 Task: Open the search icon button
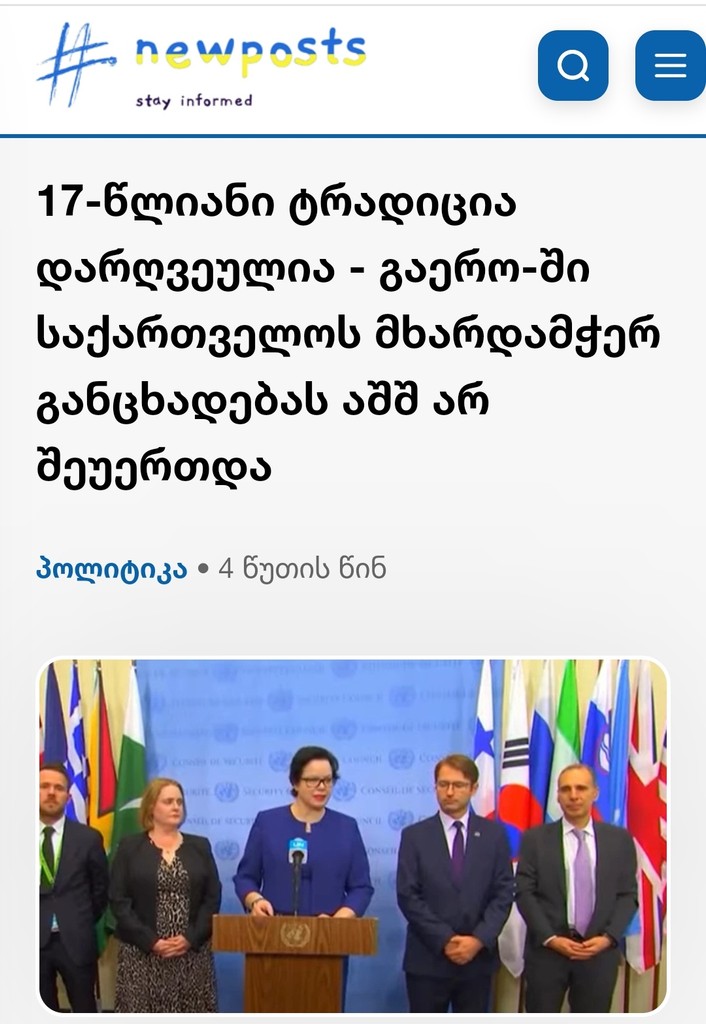pyautogui.click(x=573, y=66)
